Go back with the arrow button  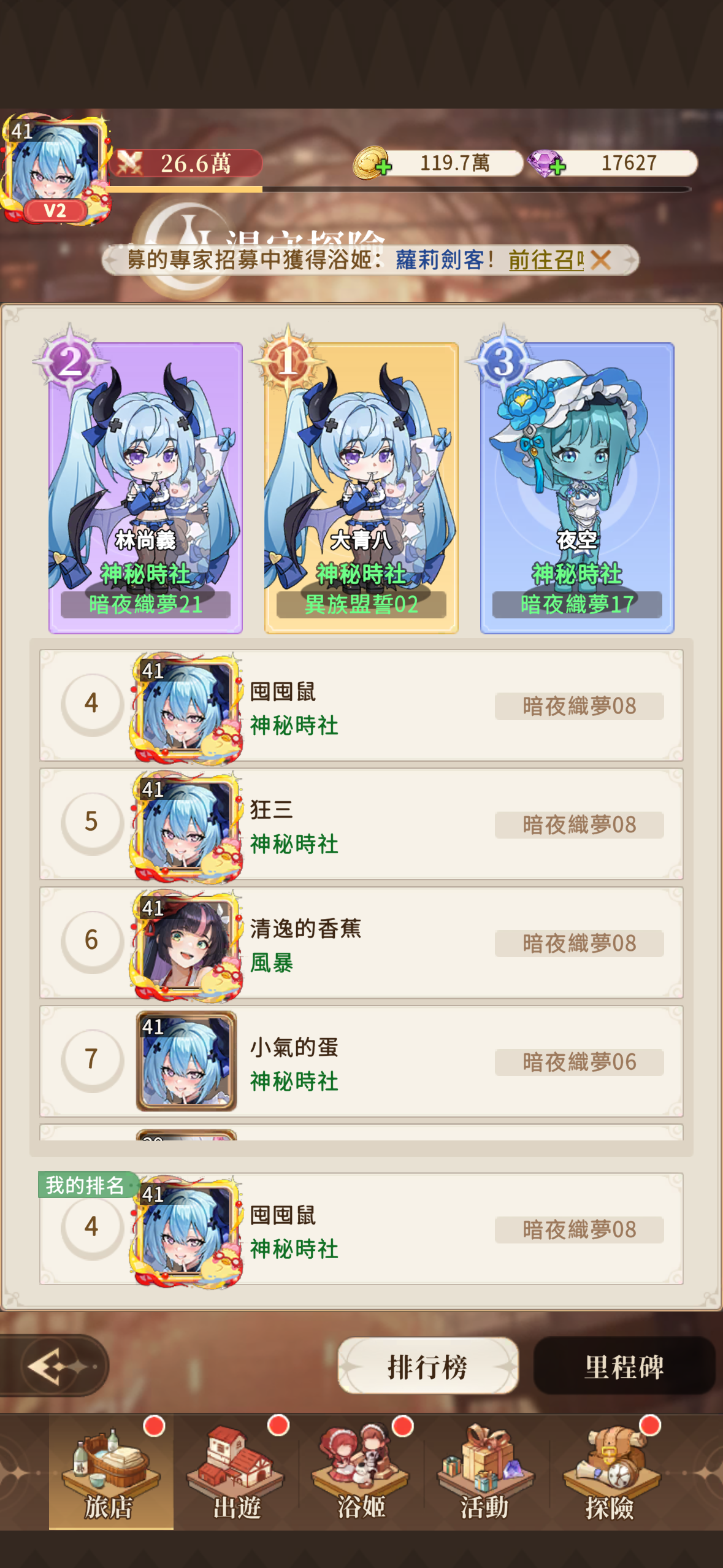coord(54,1366)
